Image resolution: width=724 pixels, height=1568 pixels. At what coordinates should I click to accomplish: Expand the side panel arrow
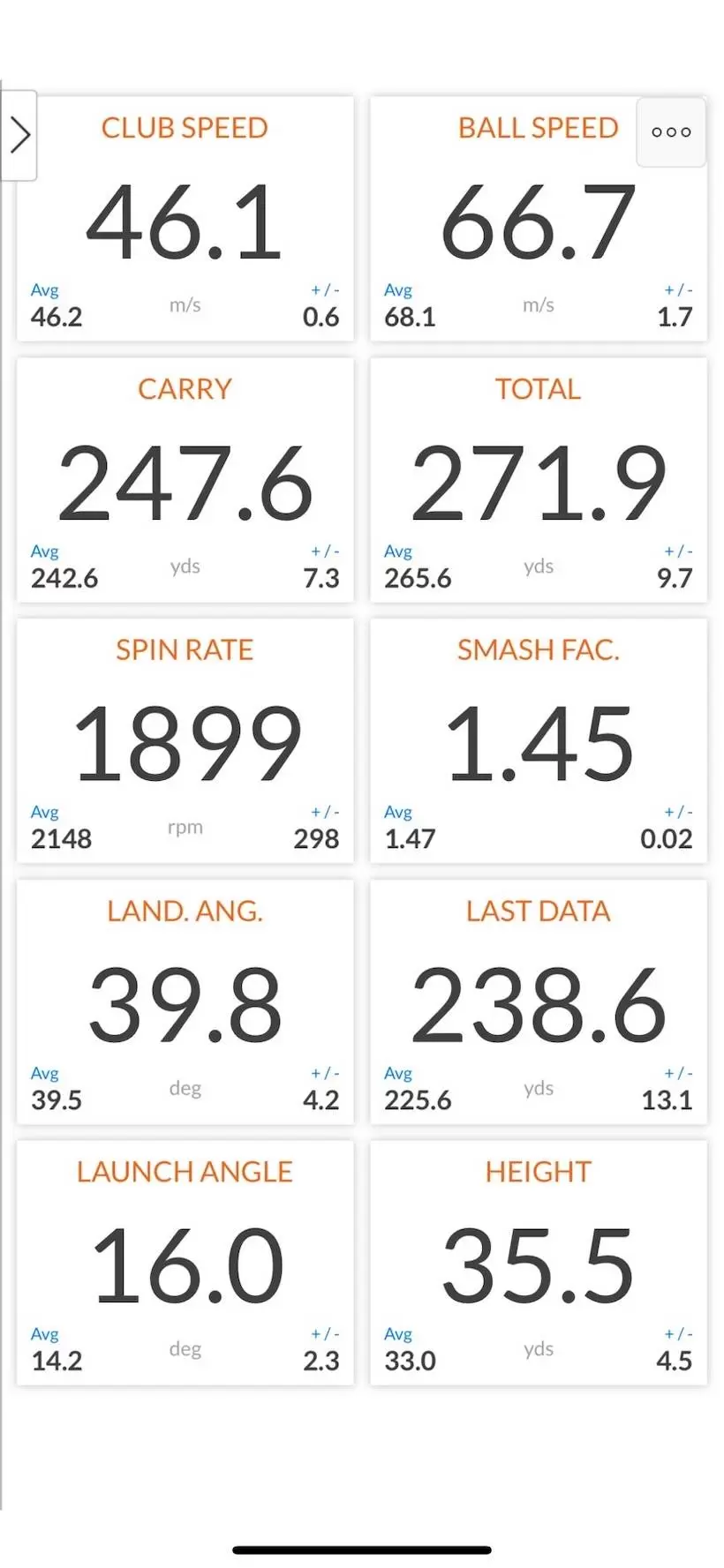(19, 136)
